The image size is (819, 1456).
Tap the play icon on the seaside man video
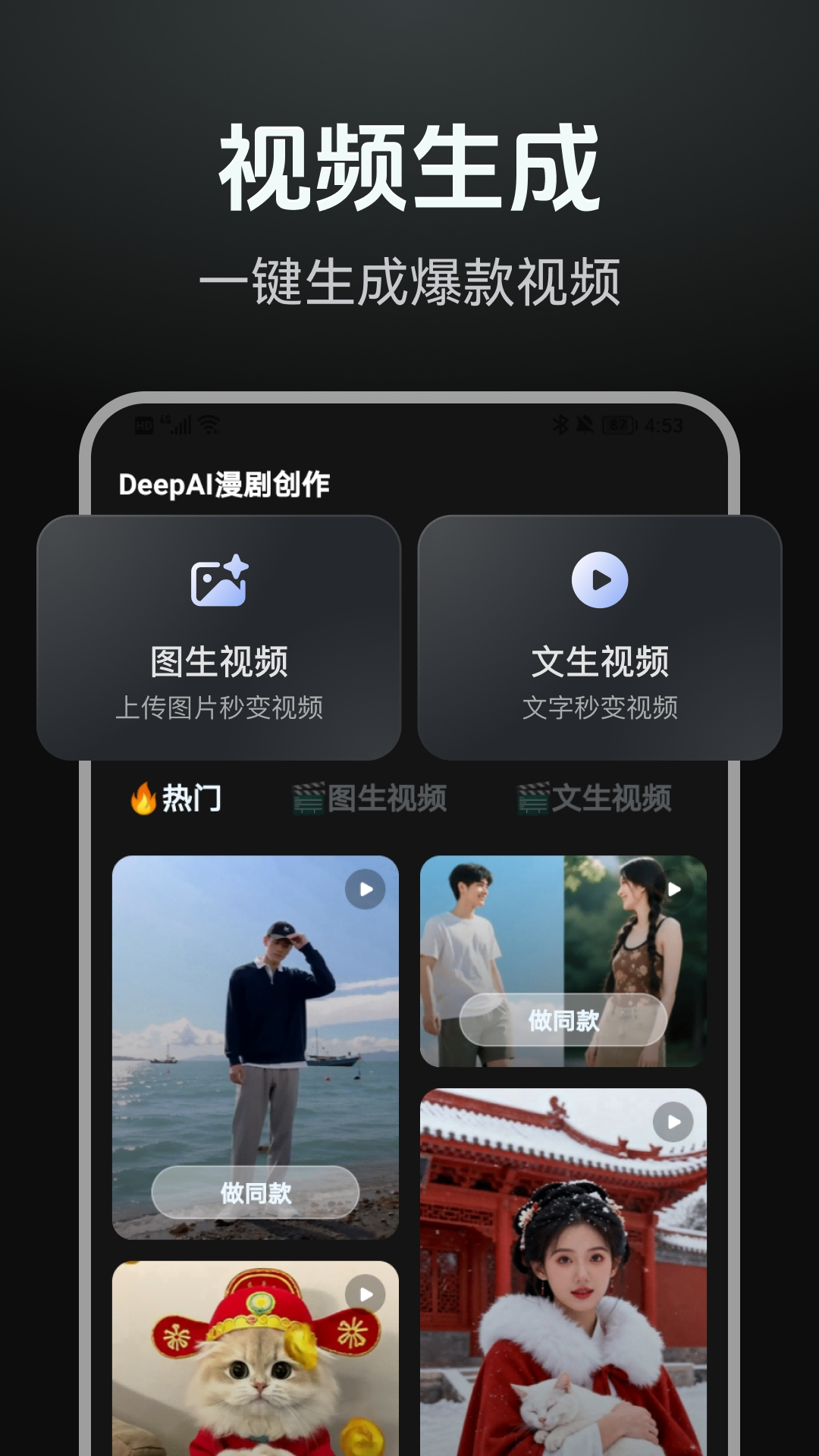(x=364, y=887)
